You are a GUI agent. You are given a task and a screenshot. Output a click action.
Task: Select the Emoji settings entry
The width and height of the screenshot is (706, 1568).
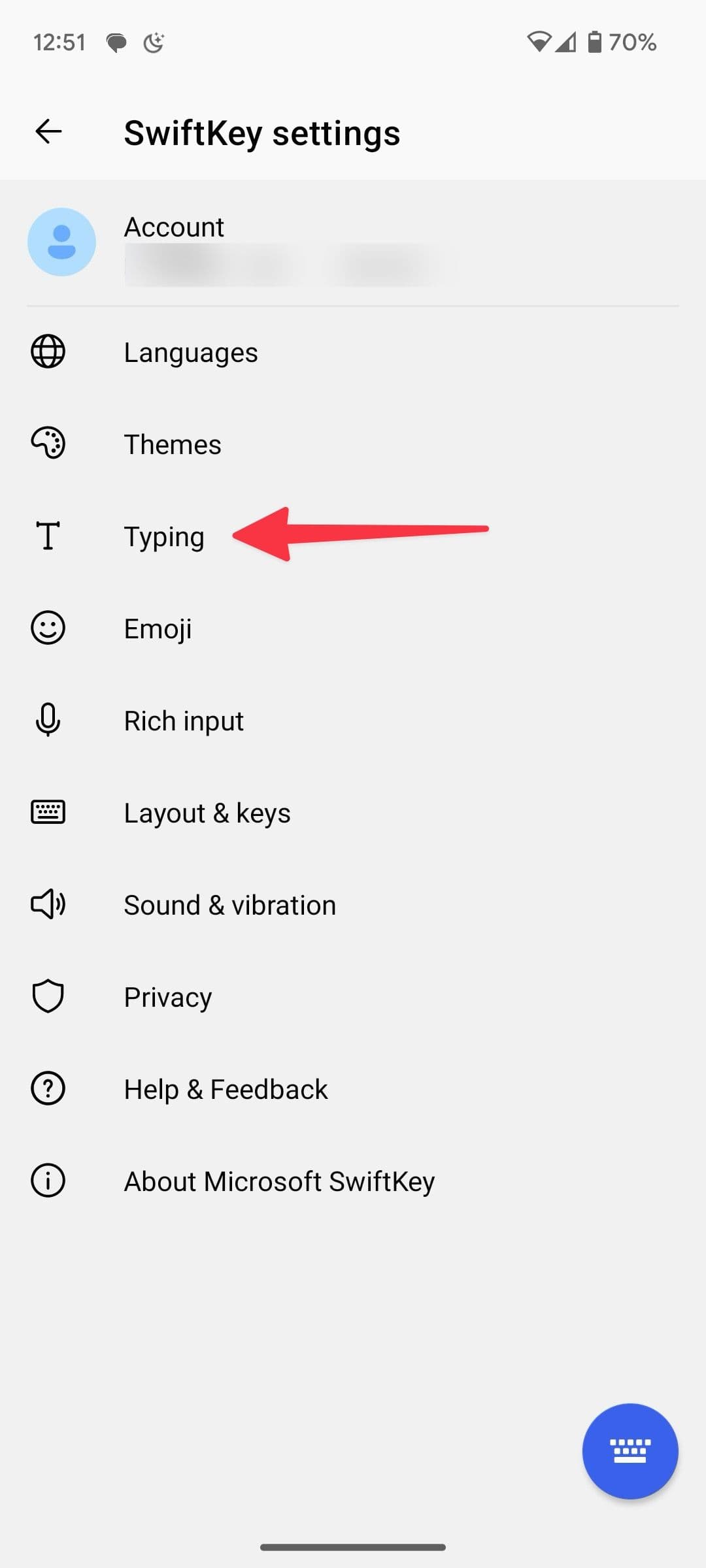[157, 628]
